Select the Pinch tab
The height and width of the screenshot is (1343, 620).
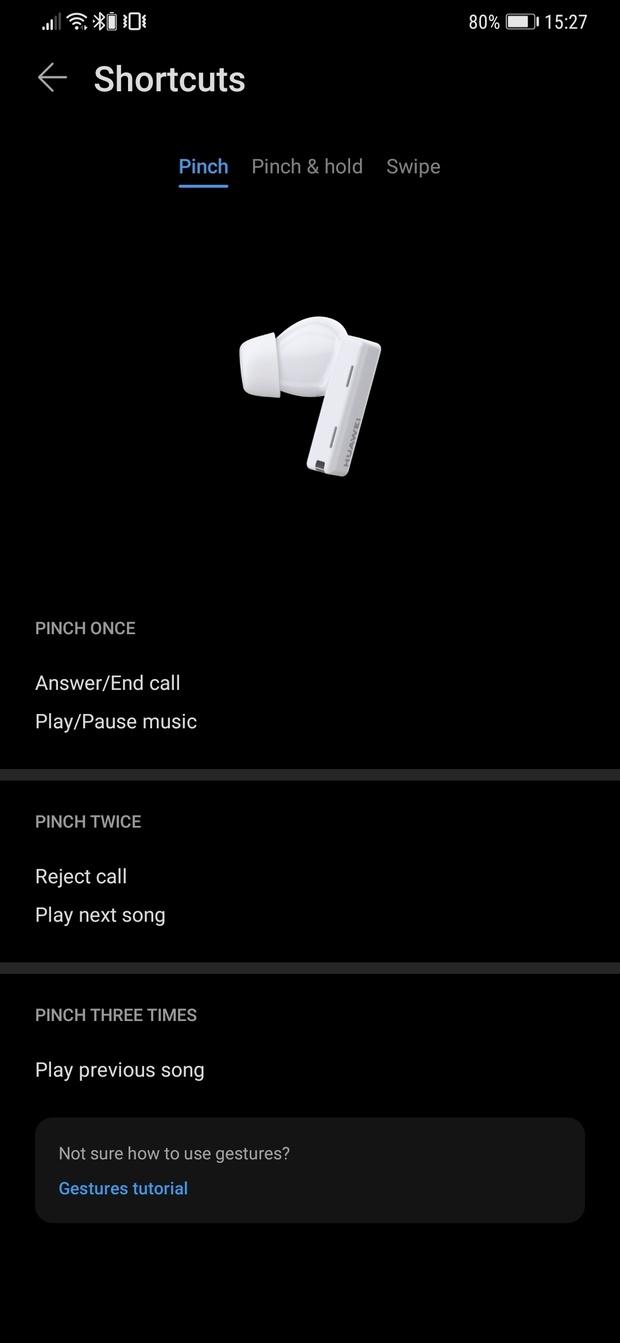click(203, 167)
